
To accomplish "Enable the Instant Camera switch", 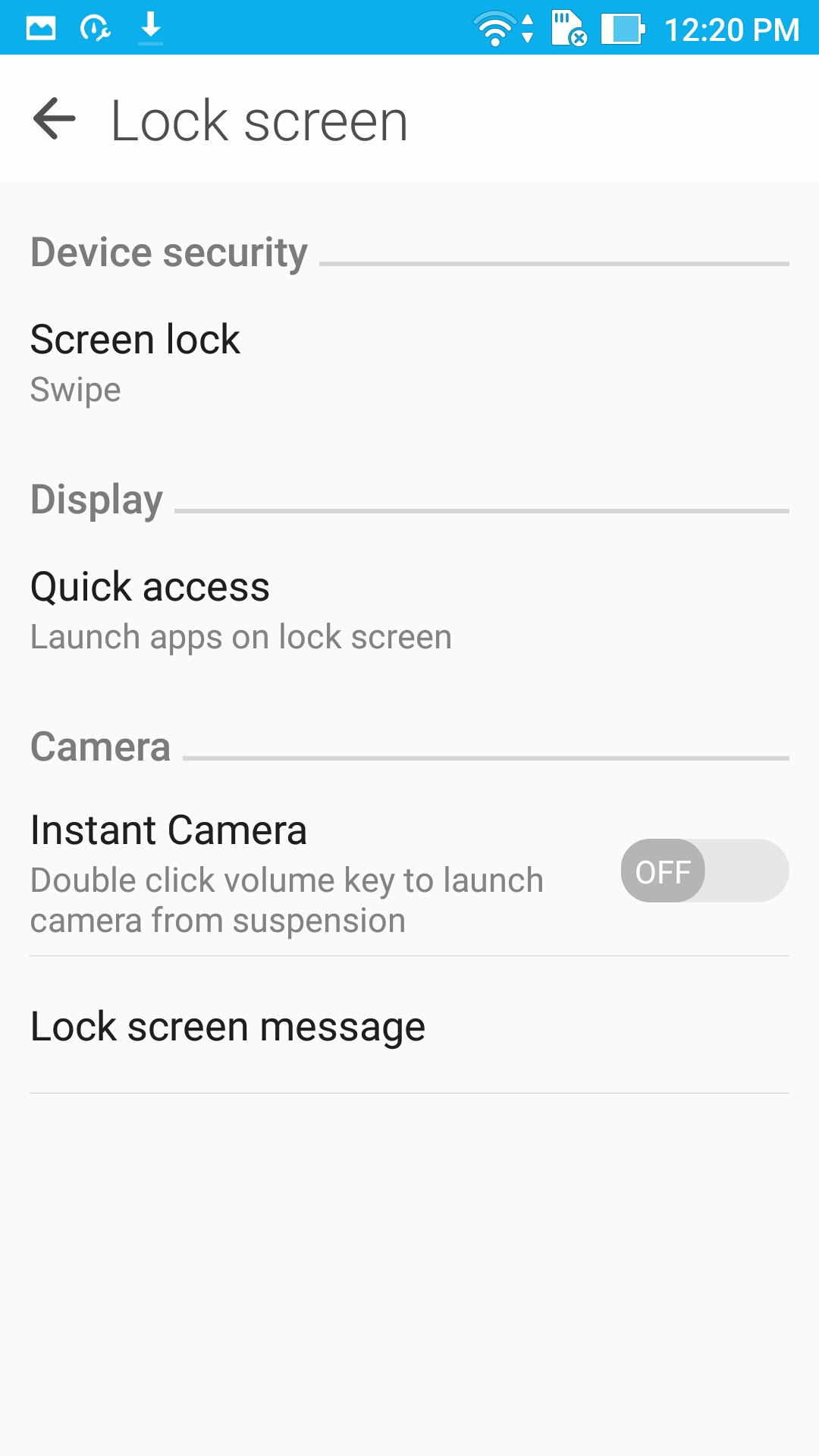I will pos(704,871).
